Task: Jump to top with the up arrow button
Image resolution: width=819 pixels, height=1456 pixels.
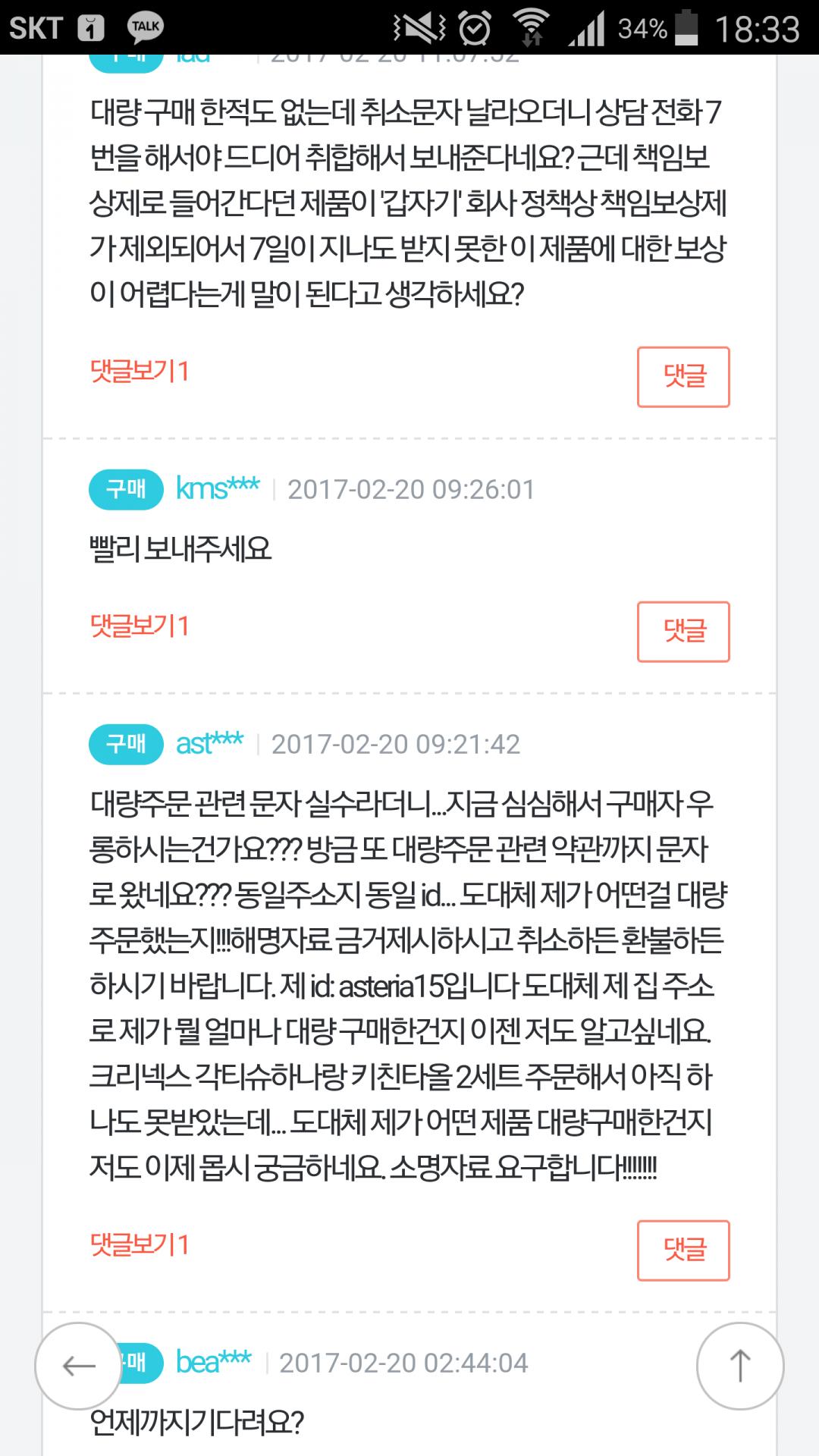Action: [x=740, y=1366]
